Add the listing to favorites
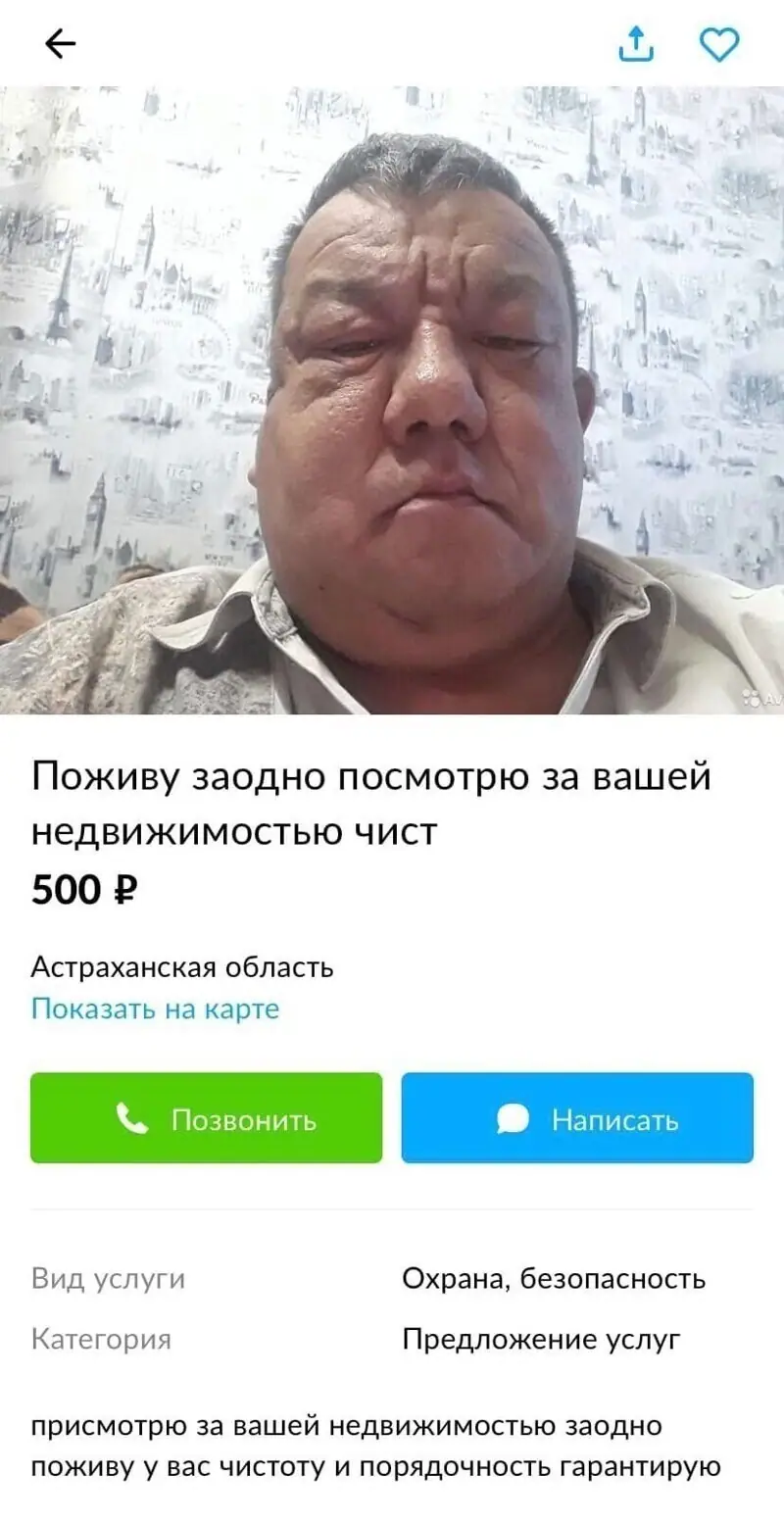The height and width of the screenshot is (1525, 784). (x=718, y=44)
